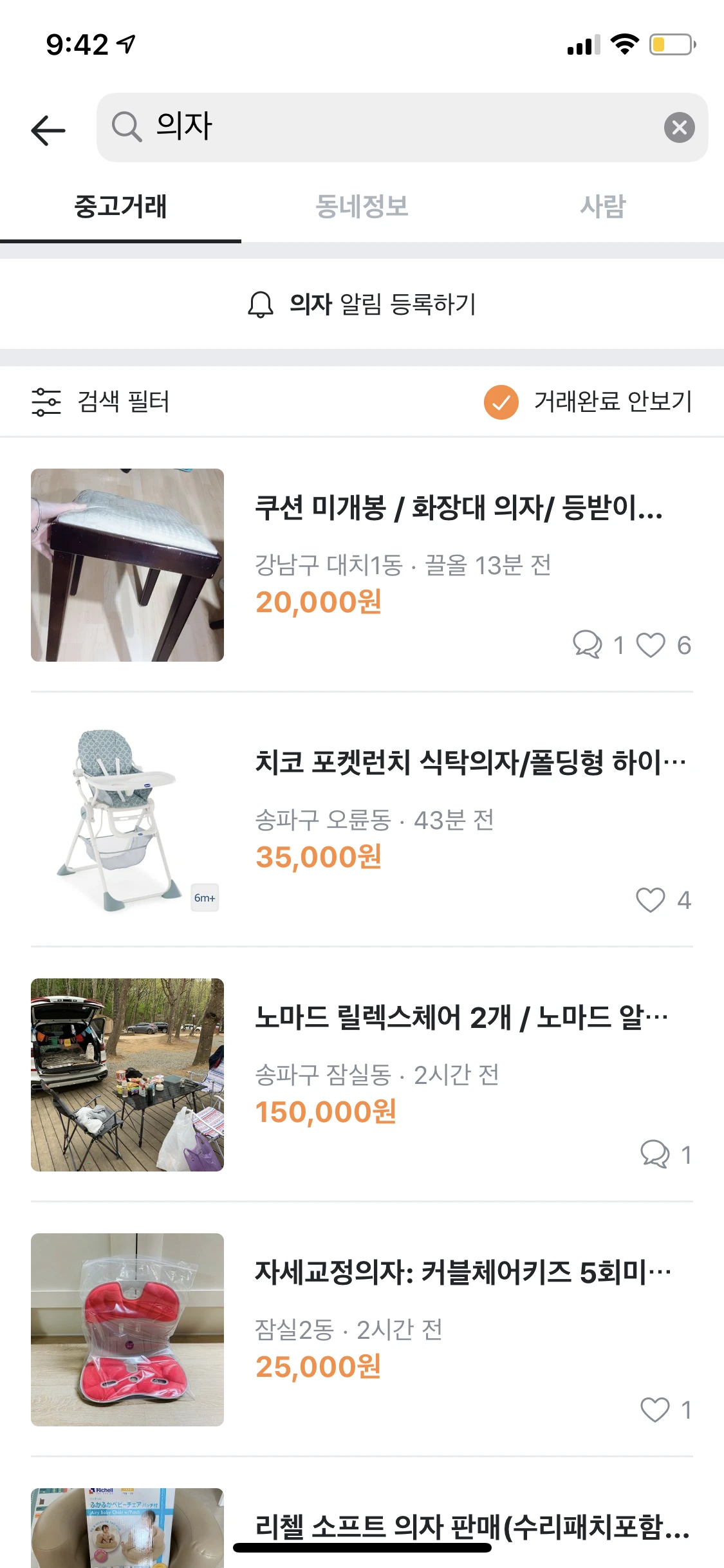Clear the search text with X
The width and height of the screenshot is (724, 1568).
pyautogui.click(x=679, y=127)
